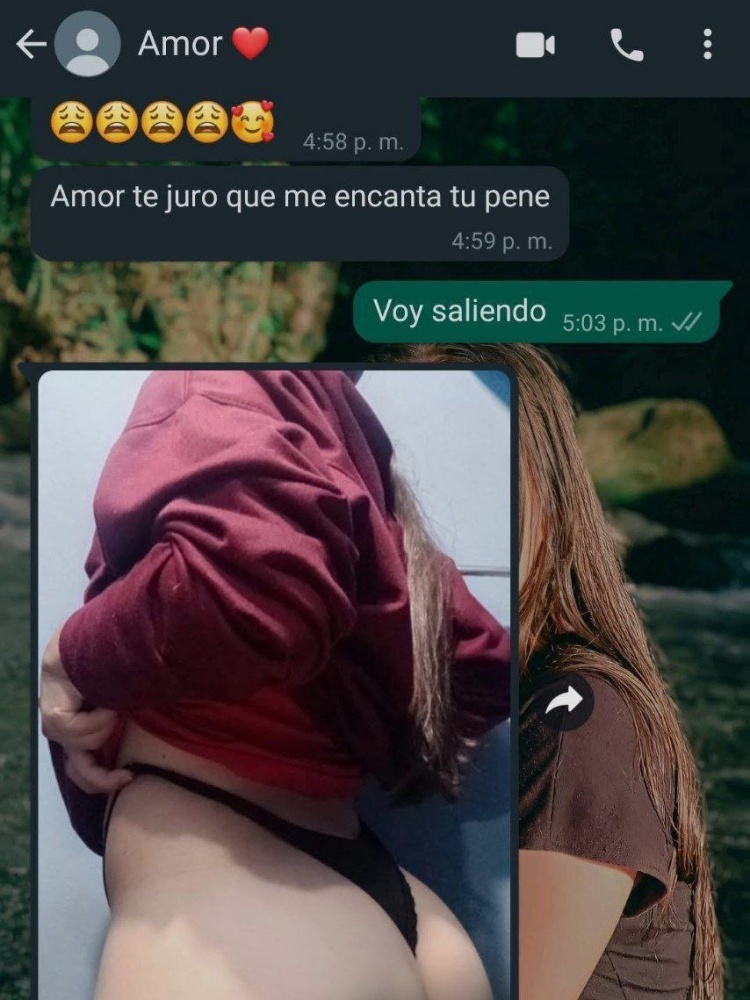This screenshot has height=1000, width=750.
Task: Open the more options menu
Action: 707,45
